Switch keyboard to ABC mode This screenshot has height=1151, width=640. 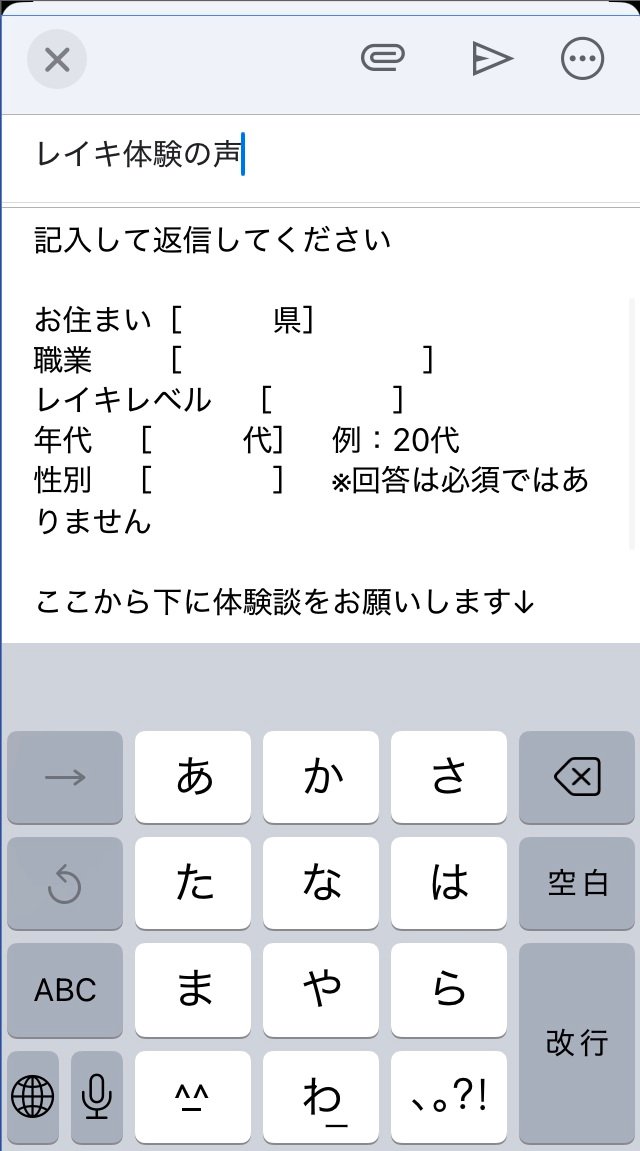[65, 989]
